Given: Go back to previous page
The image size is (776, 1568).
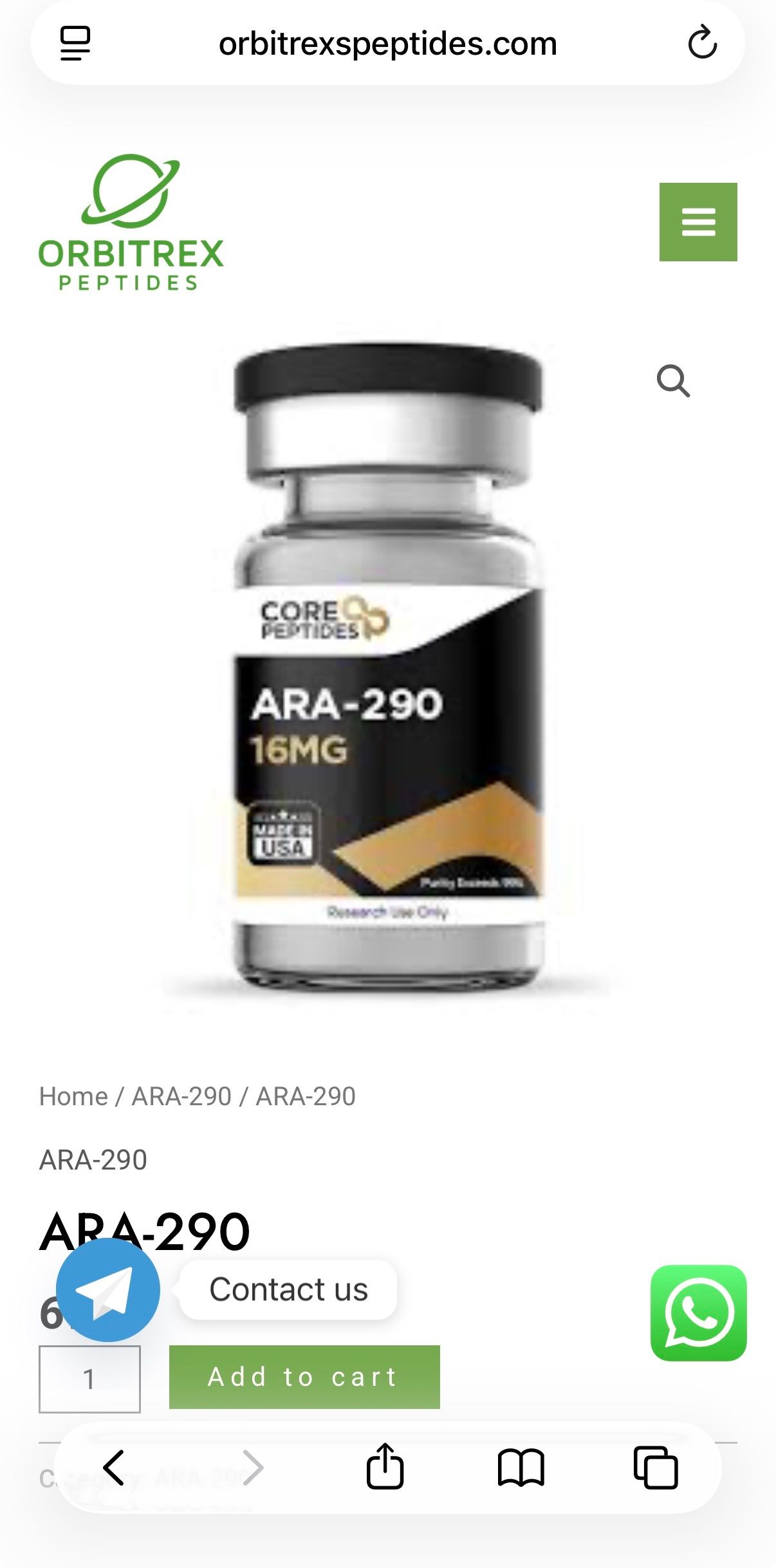Looking at the screenshot, I should point(114,1468).
